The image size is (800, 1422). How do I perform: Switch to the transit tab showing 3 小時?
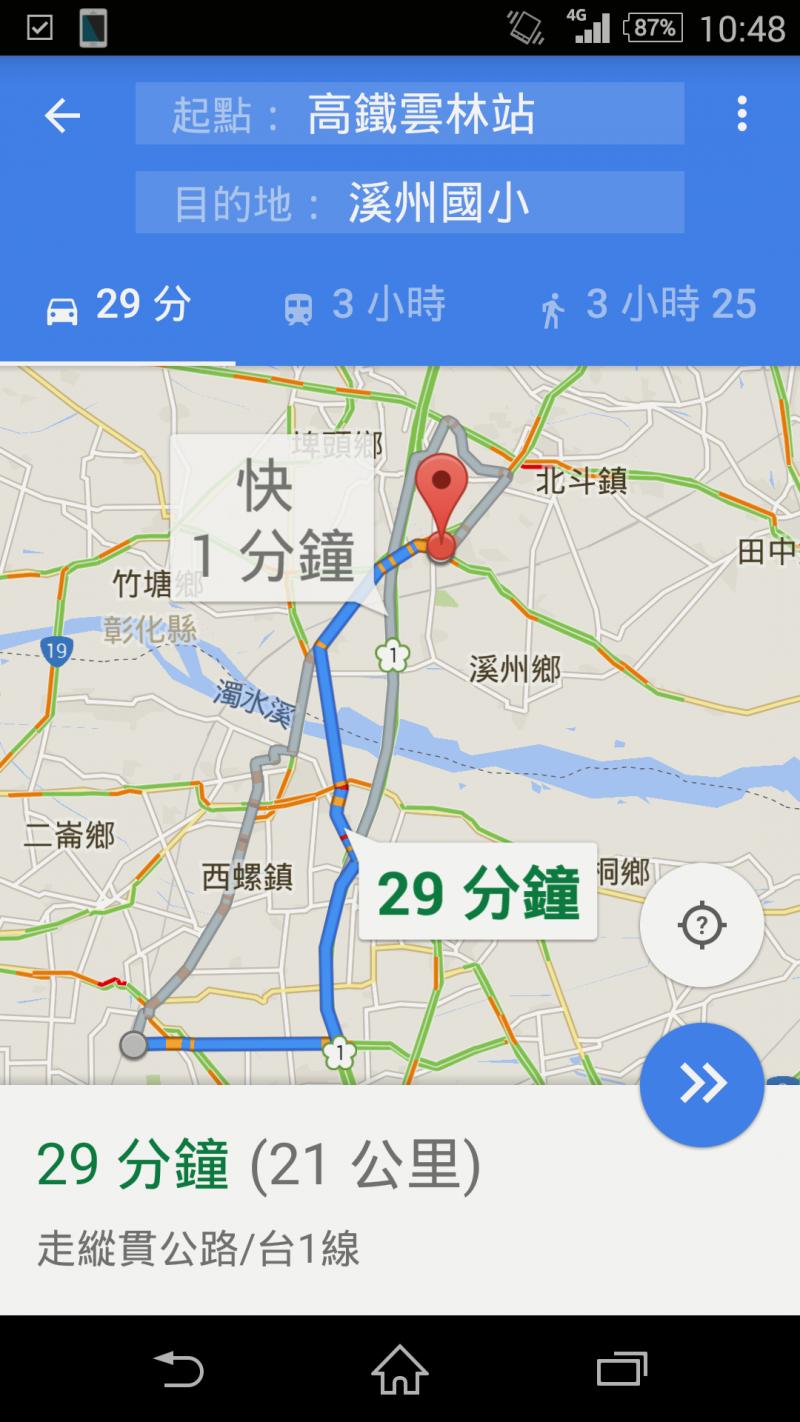[365, 306]
